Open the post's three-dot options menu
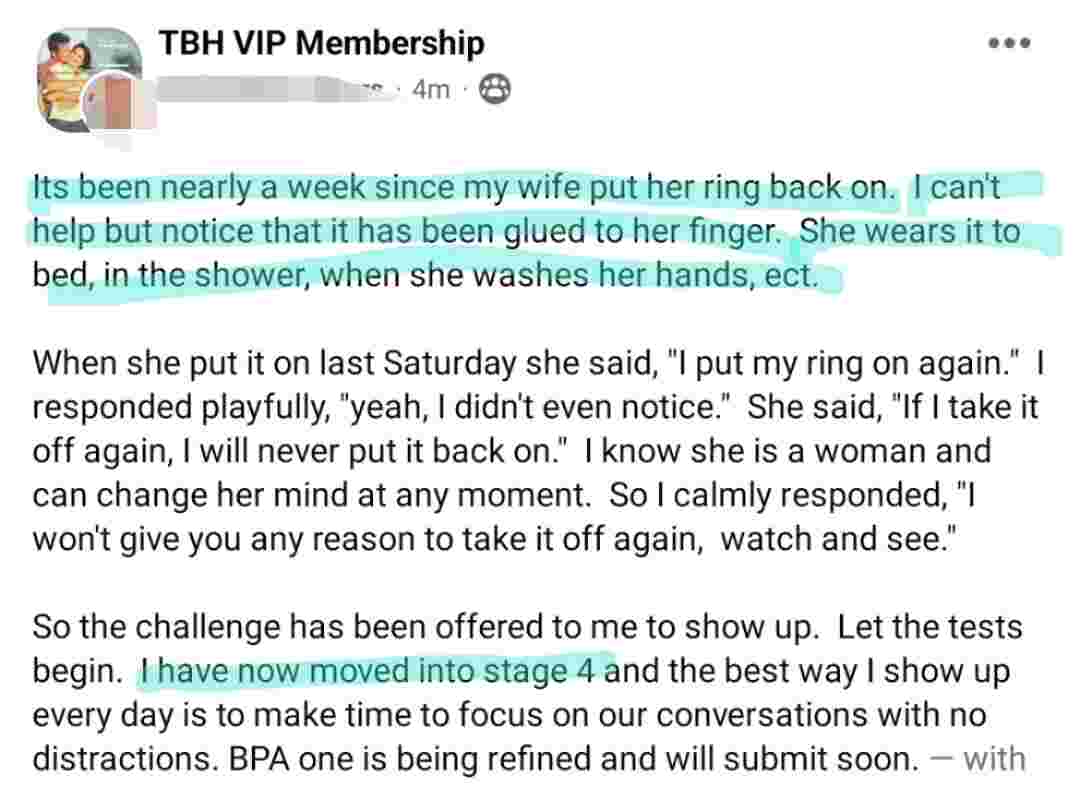Viewport: 1080px width, 786px height. (x=1008, y=45)
